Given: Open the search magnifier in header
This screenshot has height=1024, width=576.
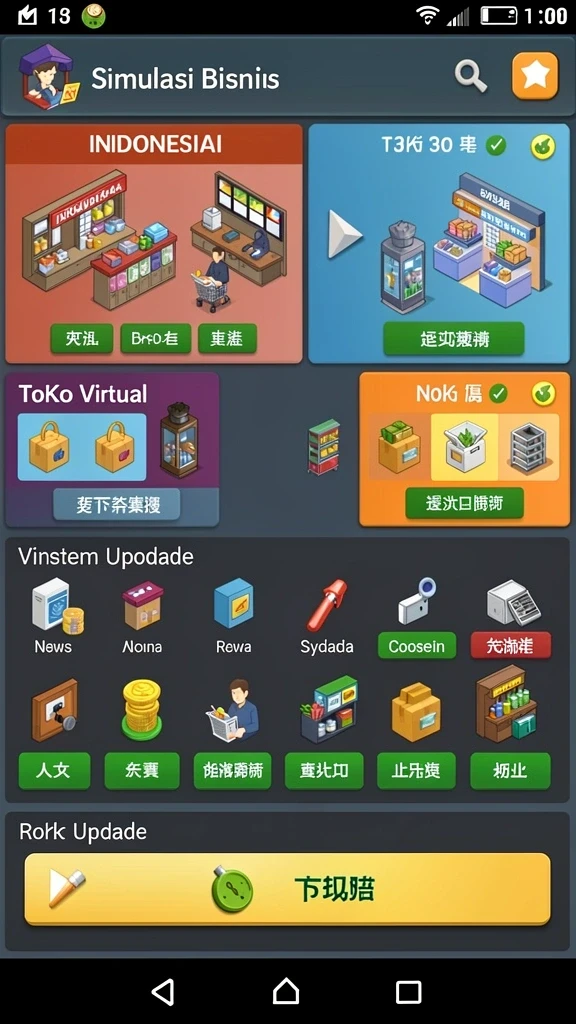Looking at the screenshot, I should pos(471,77).
